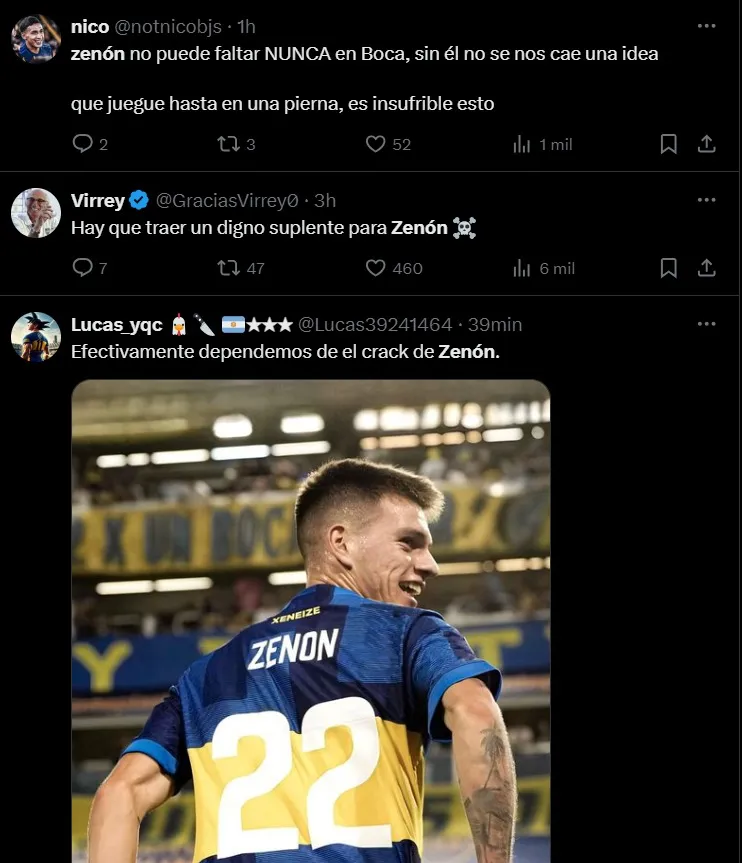Like Virrey's tweet
The height and width of the screenshot is (863, 742).
click(375, 268)
